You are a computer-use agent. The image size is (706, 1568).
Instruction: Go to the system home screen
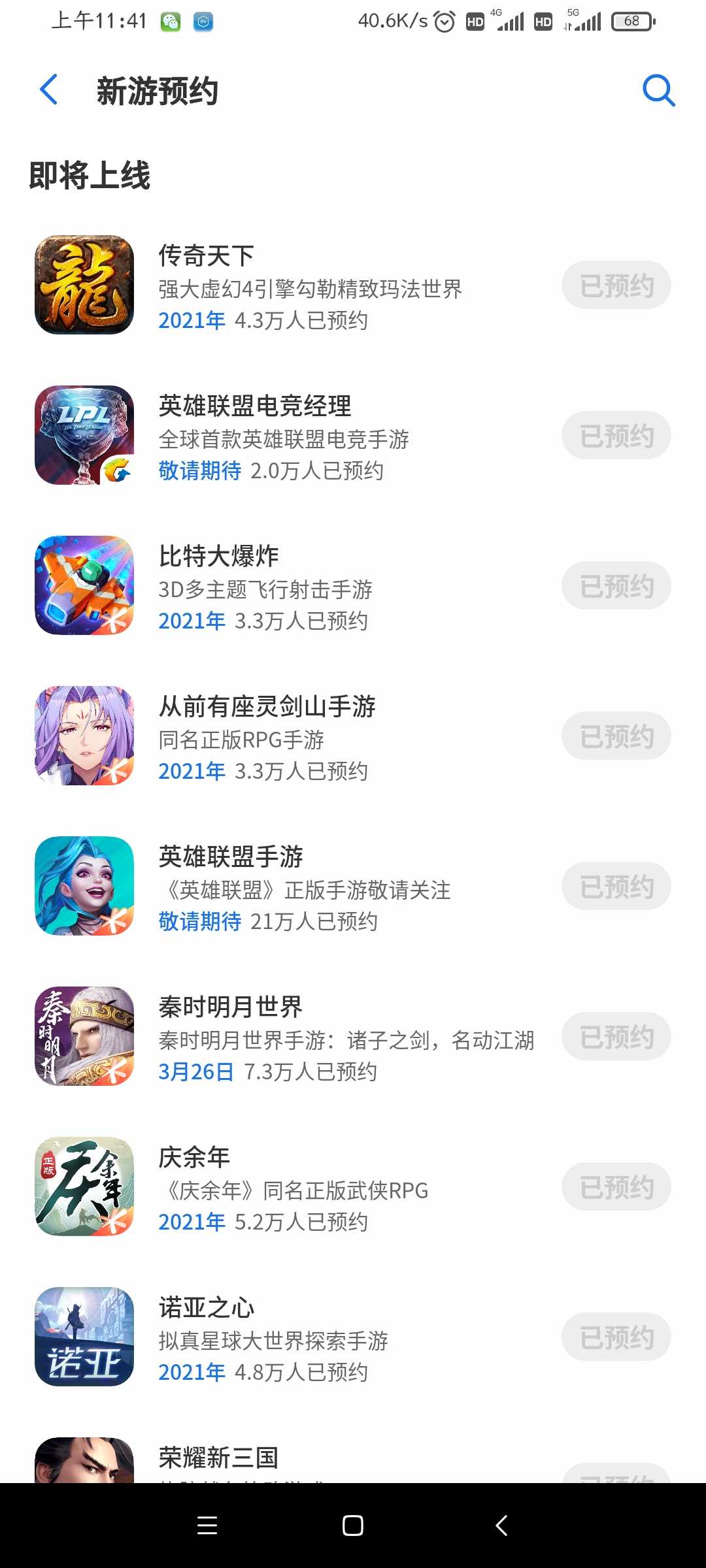coord(353,1526)
